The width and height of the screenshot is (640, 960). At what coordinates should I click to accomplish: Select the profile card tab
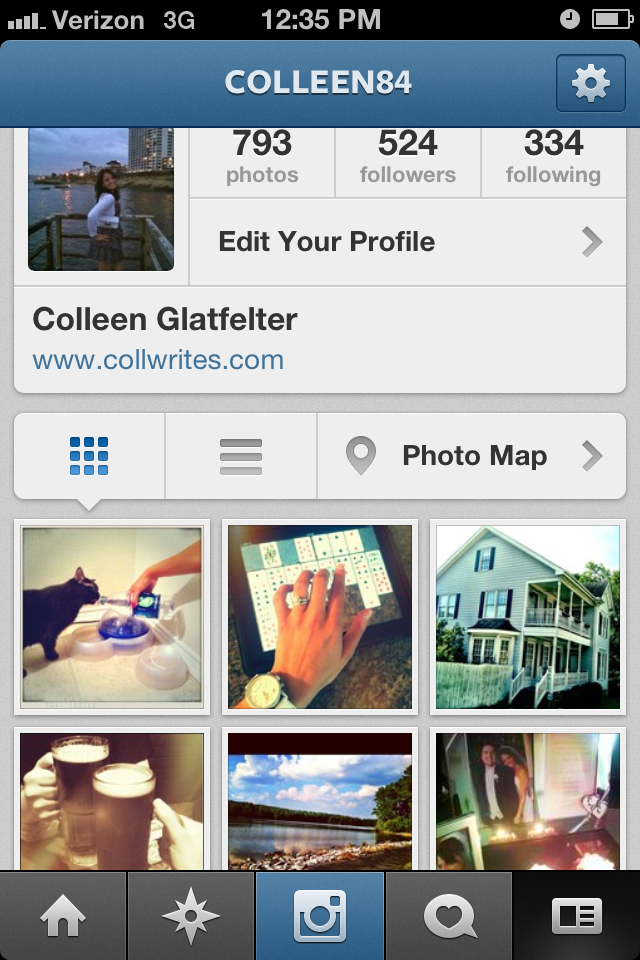[x=577, y=916]
